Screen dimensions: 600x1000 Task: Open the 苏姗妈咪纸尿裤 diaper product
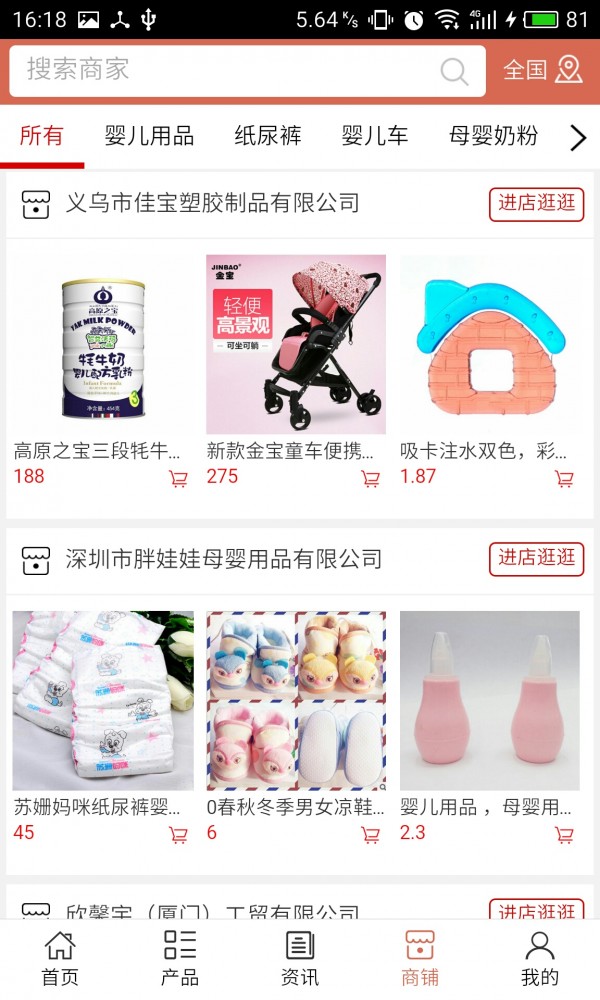[102, 700]
